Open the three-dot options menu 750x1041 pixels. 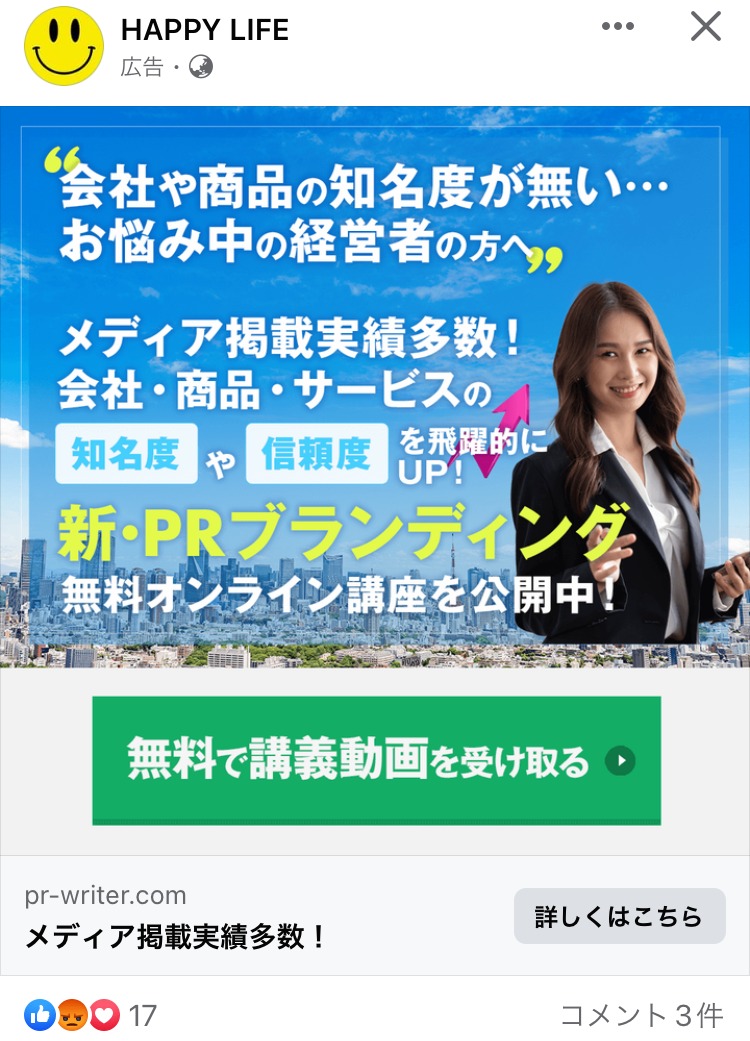618,27
